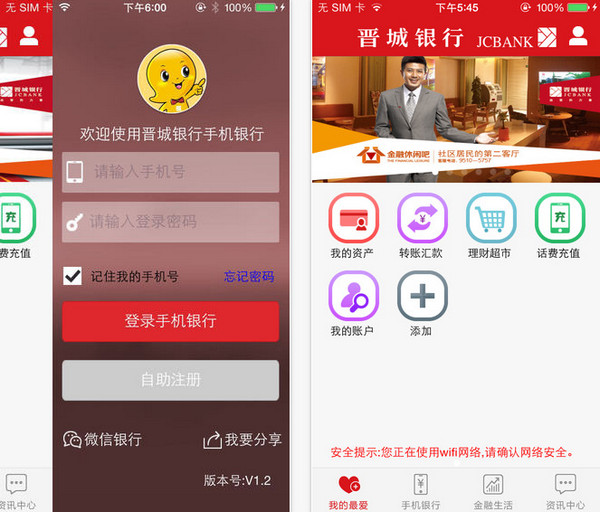Toggle the 记住我的手机号 checkbox
Screen dimensions: 600x512
pyautogui.click(x=72, y=276)
